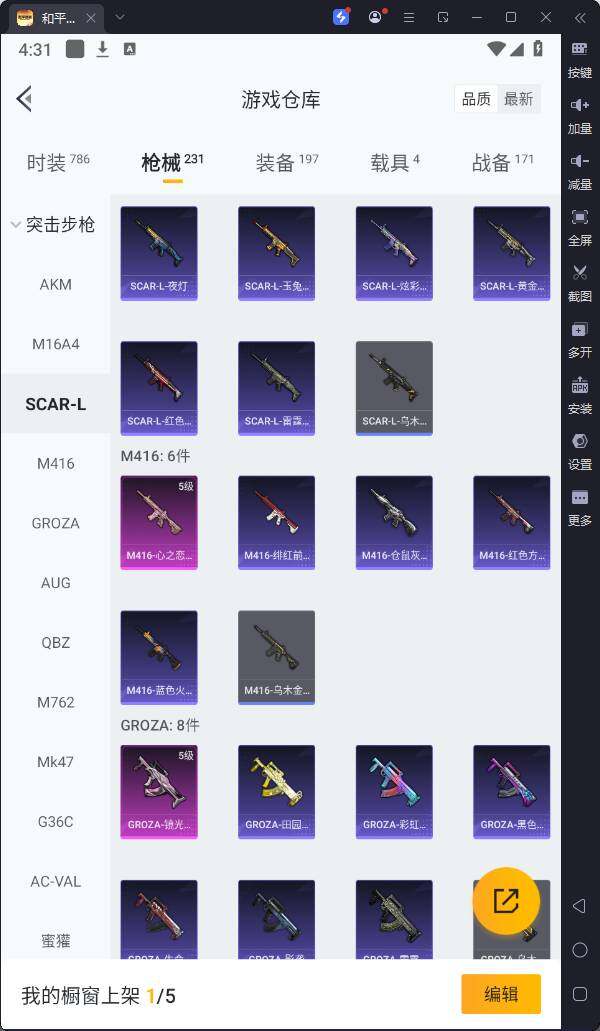
Task: Open the SCAR-L-夜灯 skin
Action: [x=158, y=252]
